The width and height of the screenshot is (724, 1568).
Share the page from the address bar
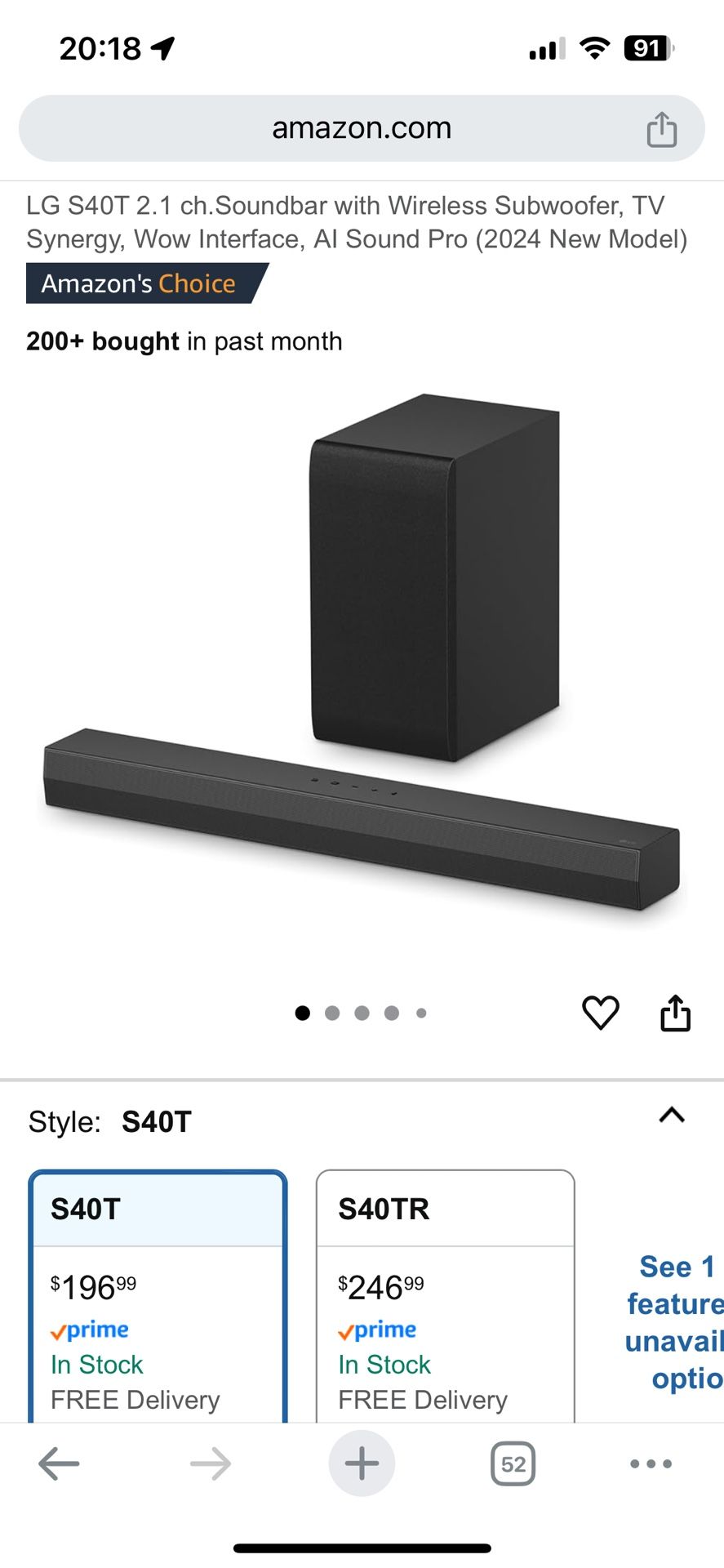pyautogui.click(x=661, y=129)
